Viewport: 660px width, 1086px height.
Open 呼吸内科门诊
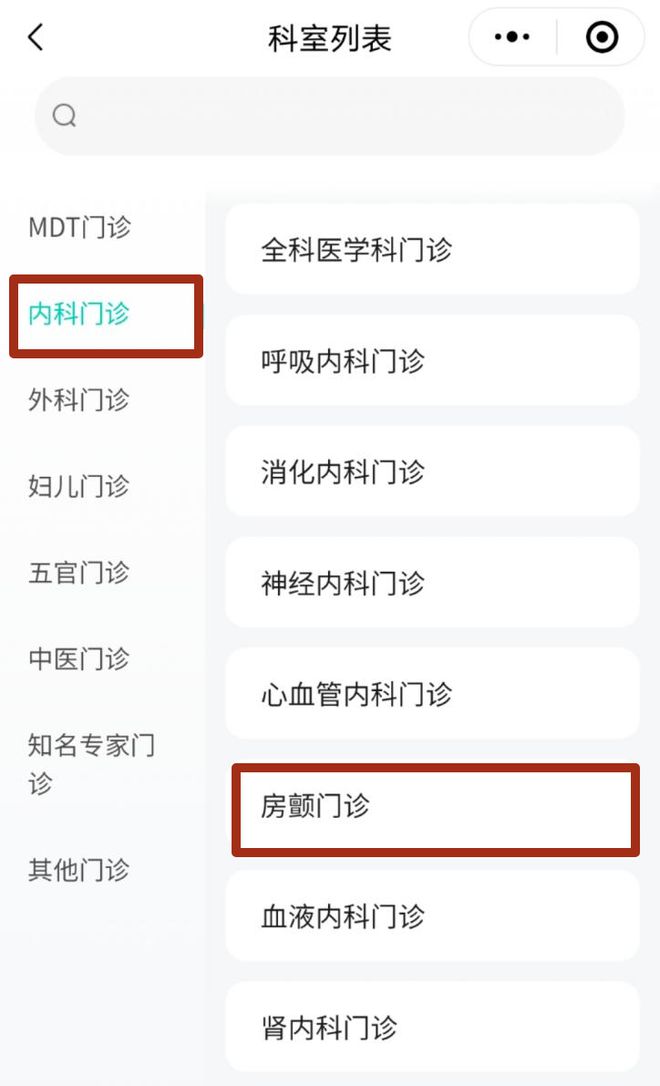coord(432,360)
